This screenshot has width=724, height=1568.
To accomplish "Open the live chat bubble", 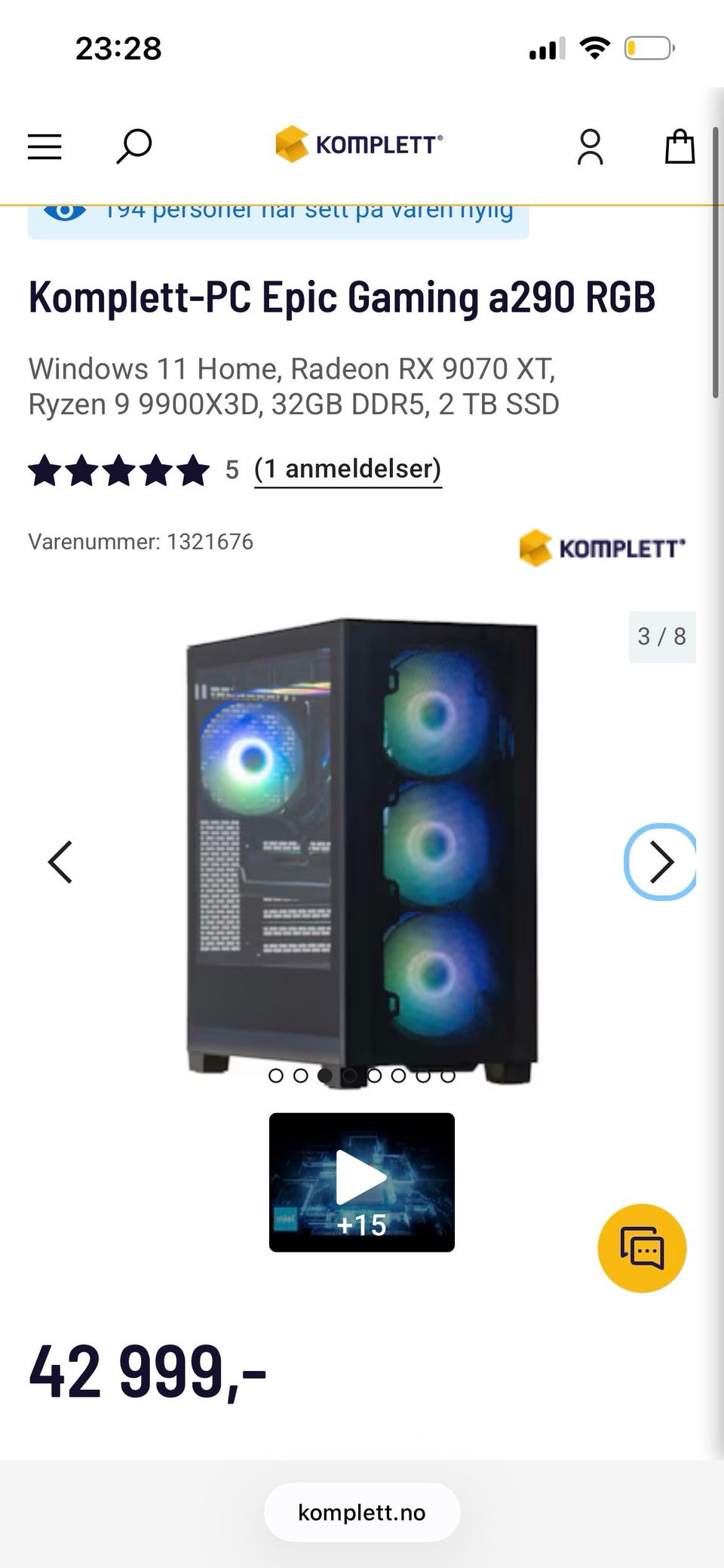I will pos(642,1248).
